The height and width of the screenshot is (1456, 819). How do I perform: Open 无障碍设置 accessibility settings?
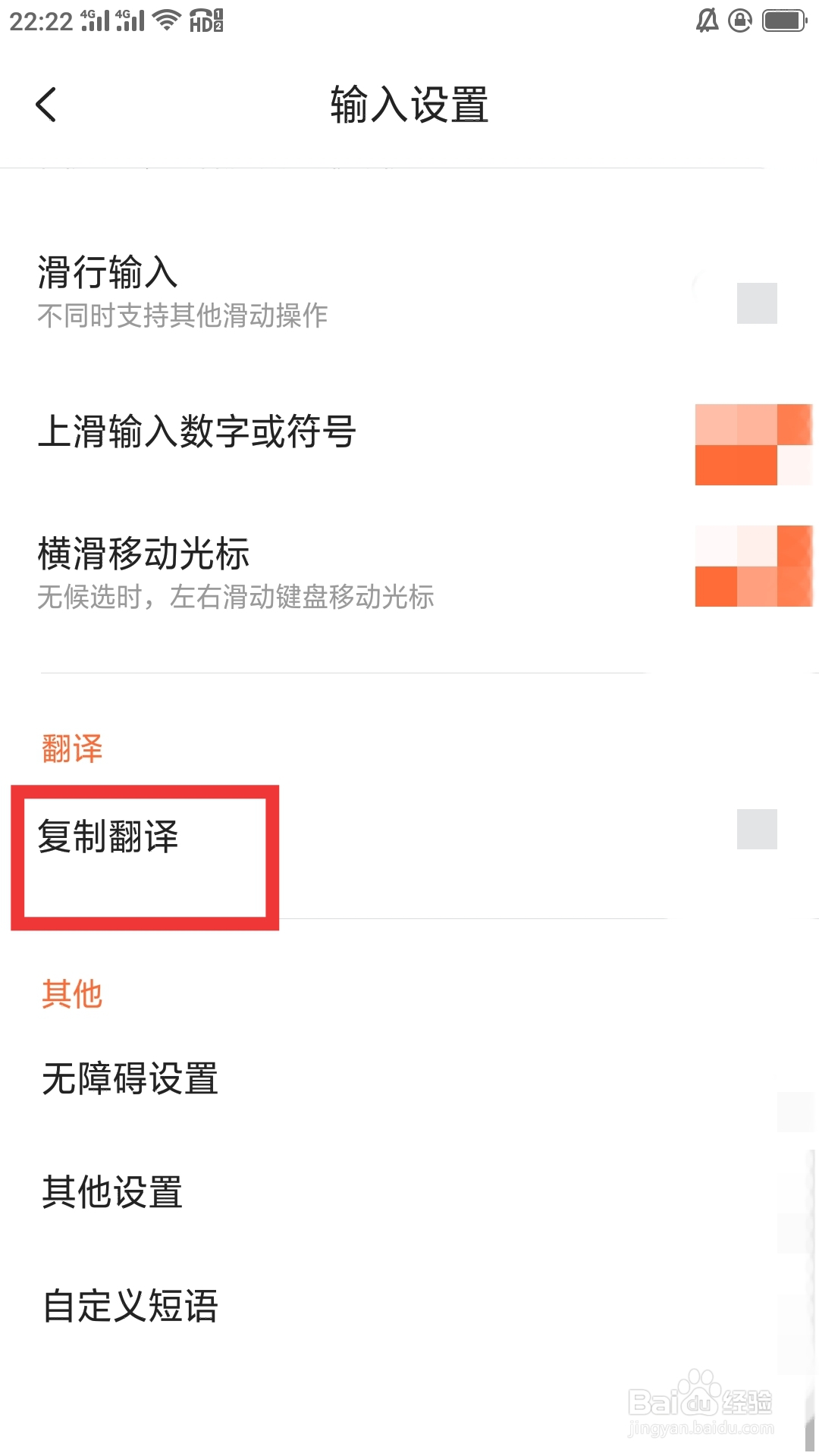(x=129, y=1079)
